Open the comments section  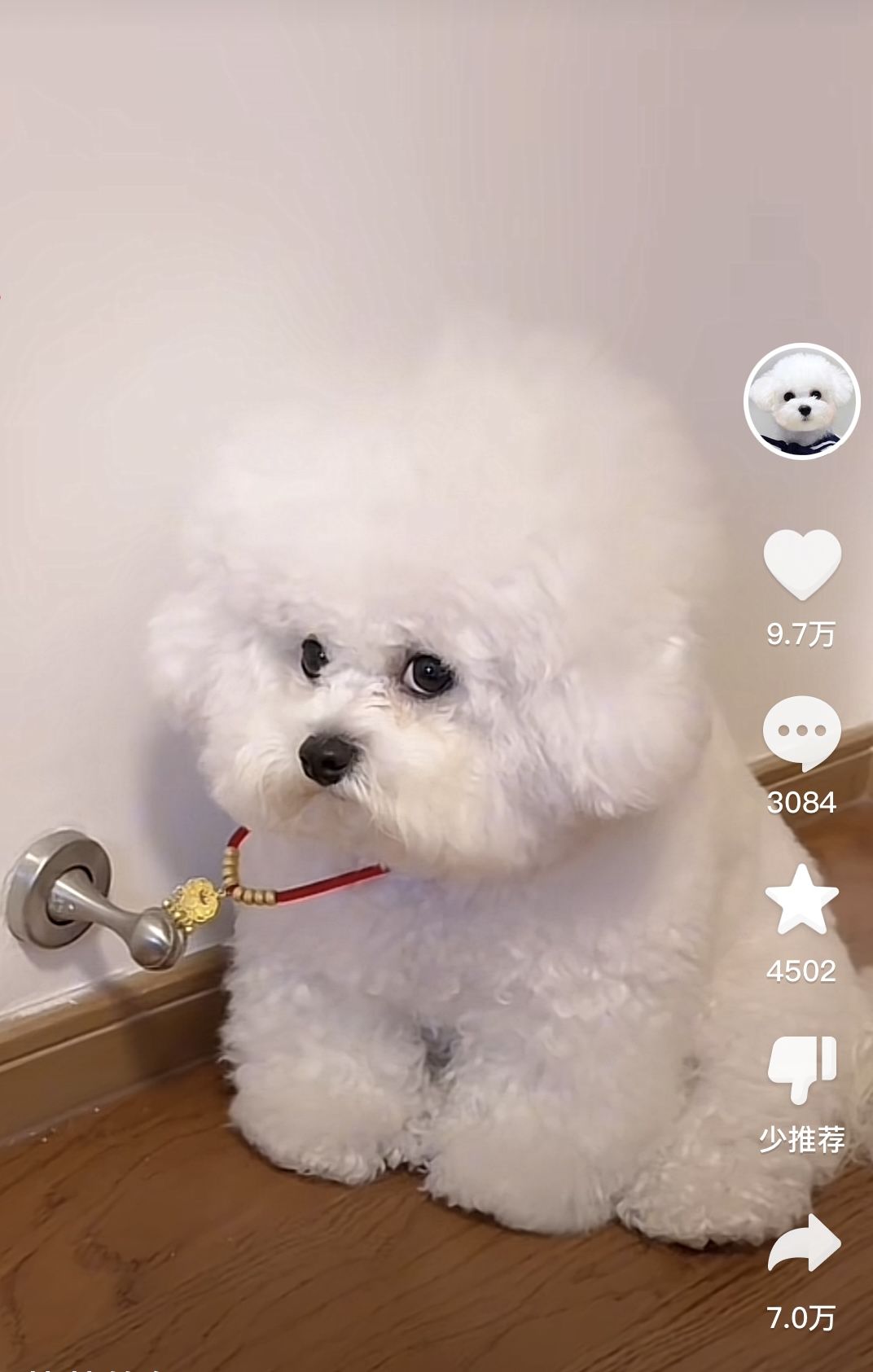click(x=802, y=732)
